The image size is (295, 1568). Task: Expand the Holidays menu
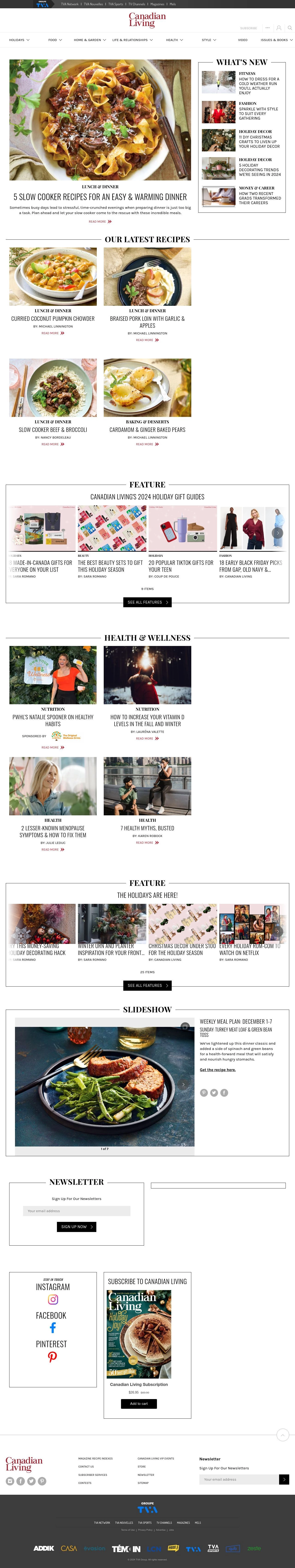point(19,40)
